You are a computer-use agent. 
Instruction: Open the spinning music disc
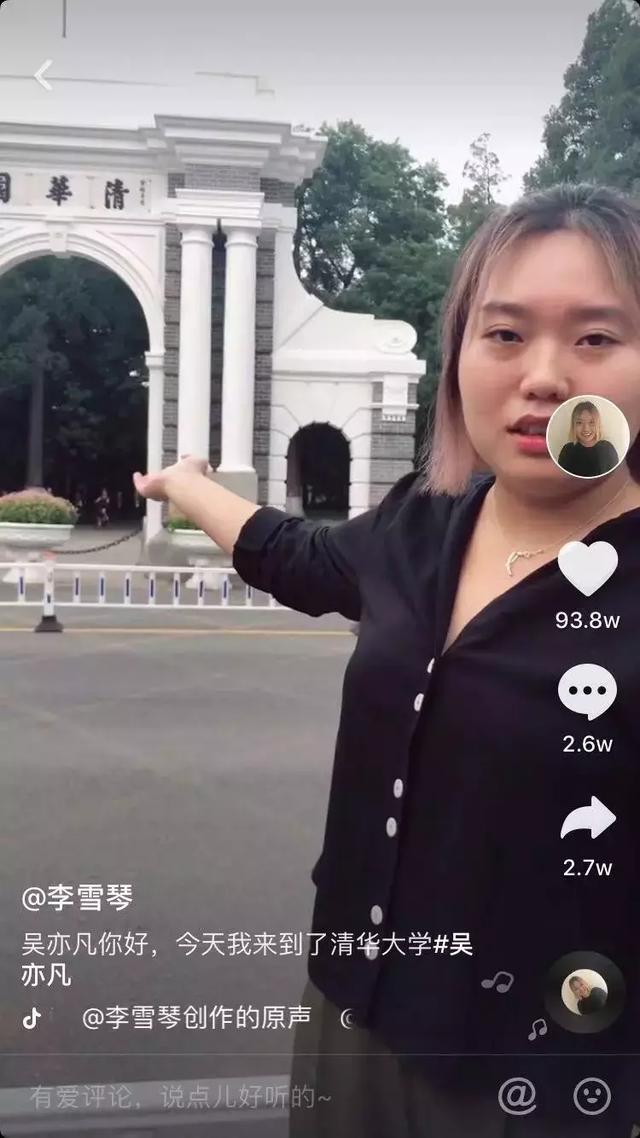click(585, 991)
